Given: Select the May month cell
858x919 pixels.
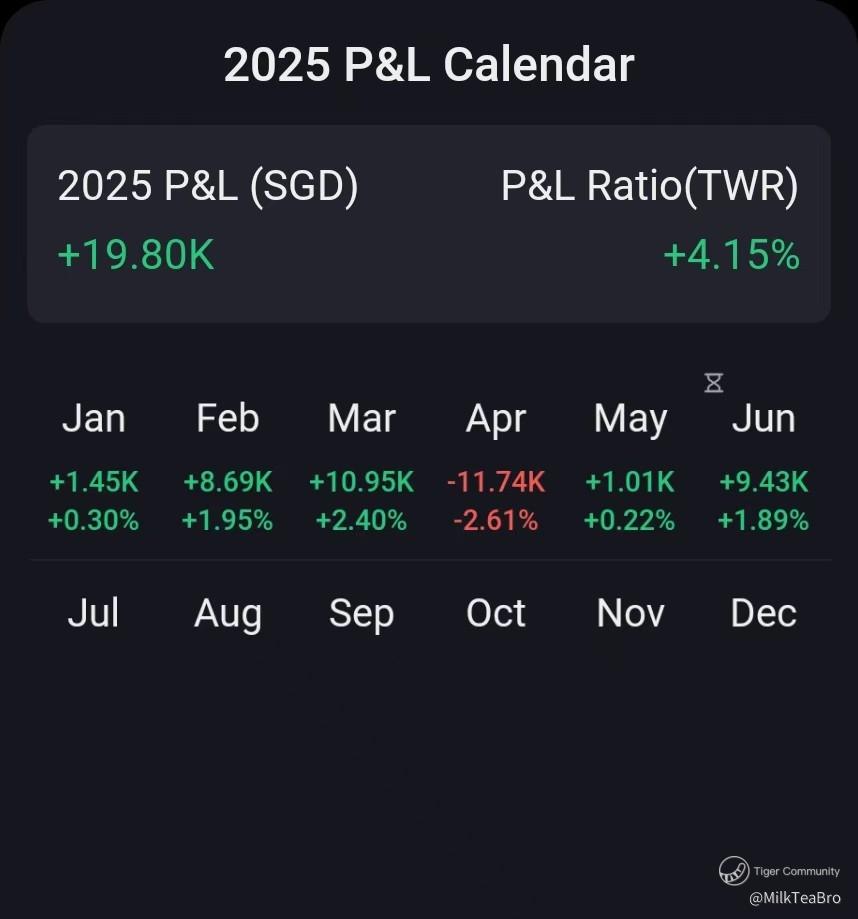Looking at the screenshot, I should (630, 467).
